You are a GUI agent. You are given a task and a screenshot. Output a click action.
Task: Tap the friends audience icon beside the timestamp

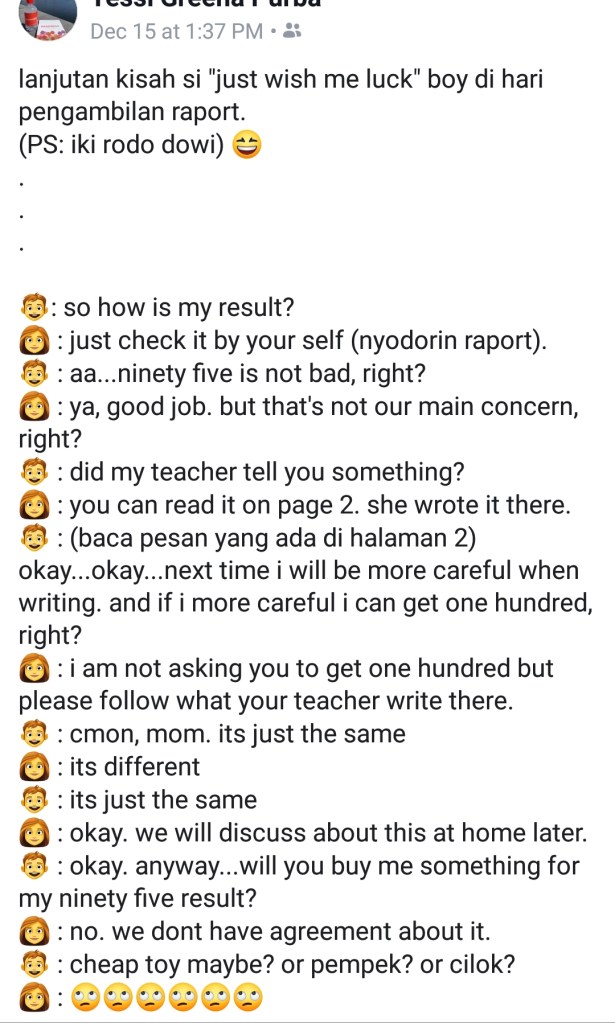click(x=292, y=31)
